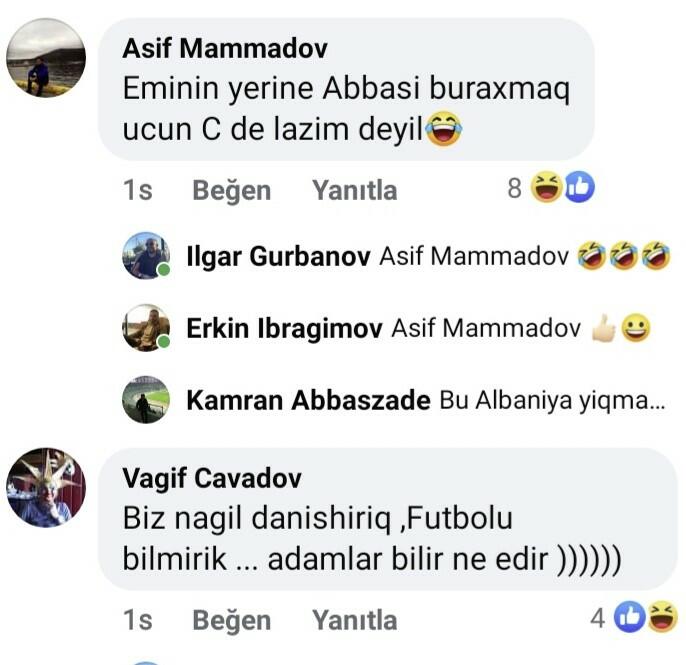
Task: Like Vagif Cavadov's comment with Beğen
Action: point(231,620)
